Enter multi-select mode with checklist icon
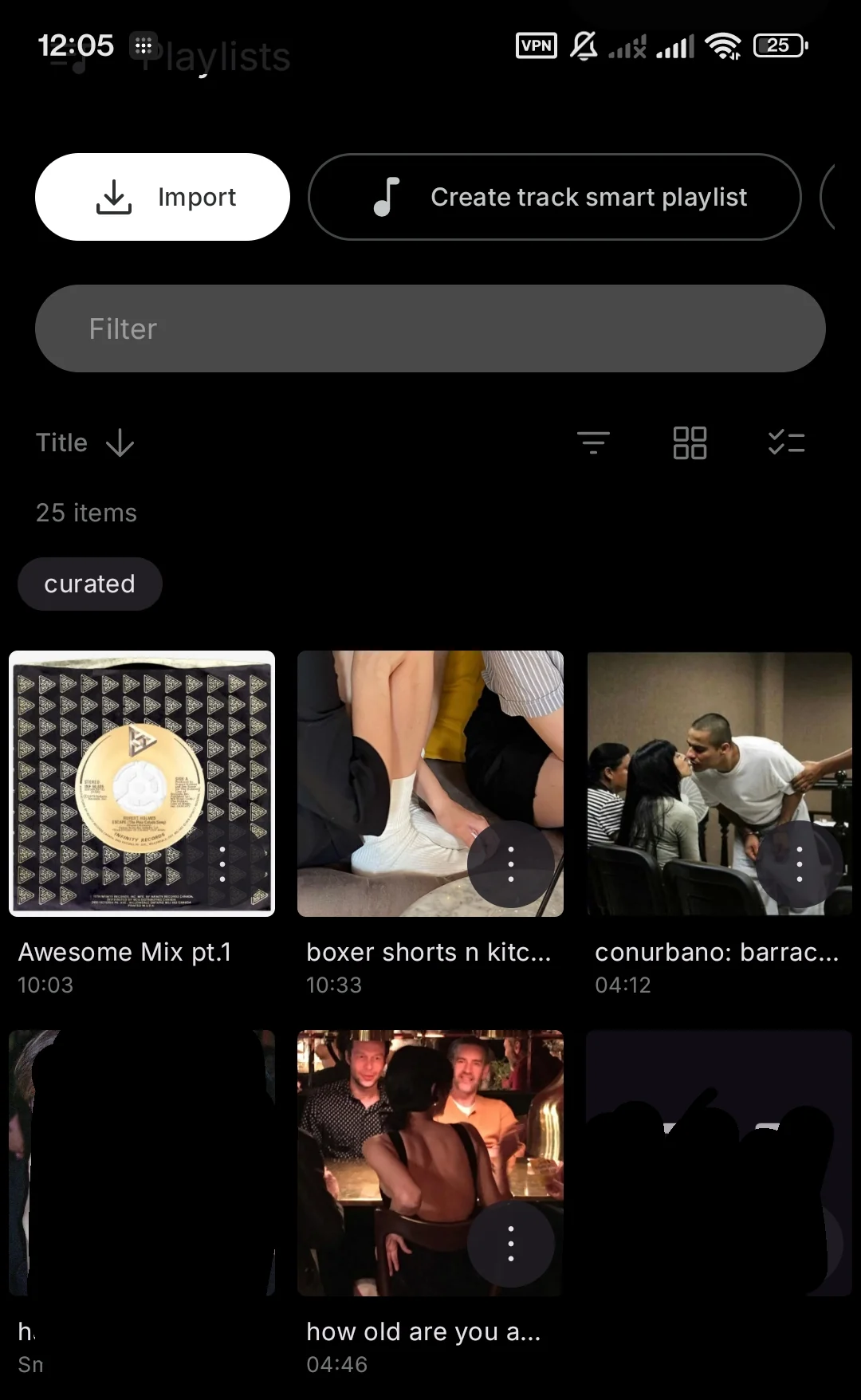 (x=786, y=442)
